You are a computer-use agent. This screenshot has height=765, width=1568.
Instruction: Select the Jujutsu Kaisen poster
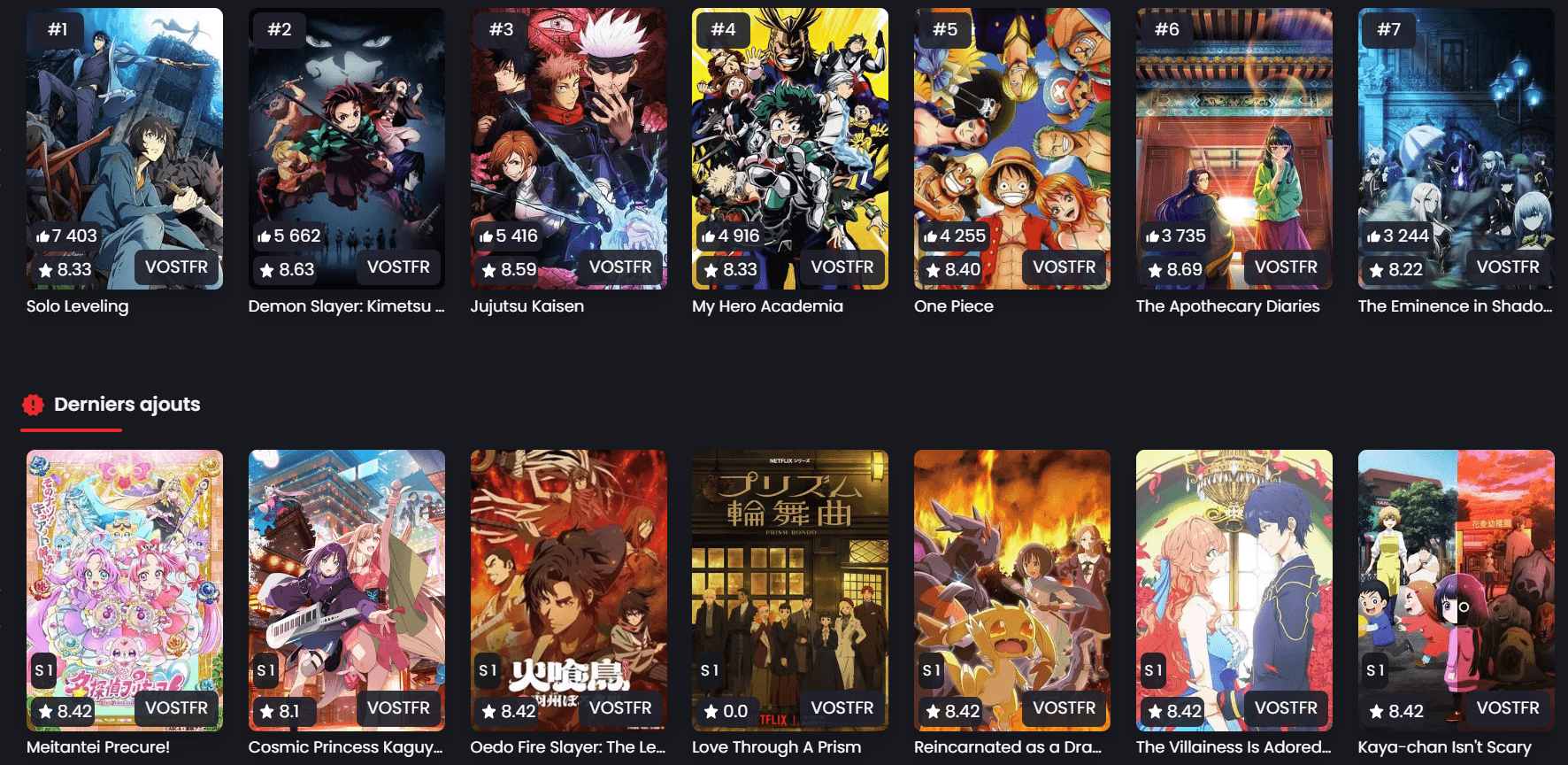click(568, 149)
